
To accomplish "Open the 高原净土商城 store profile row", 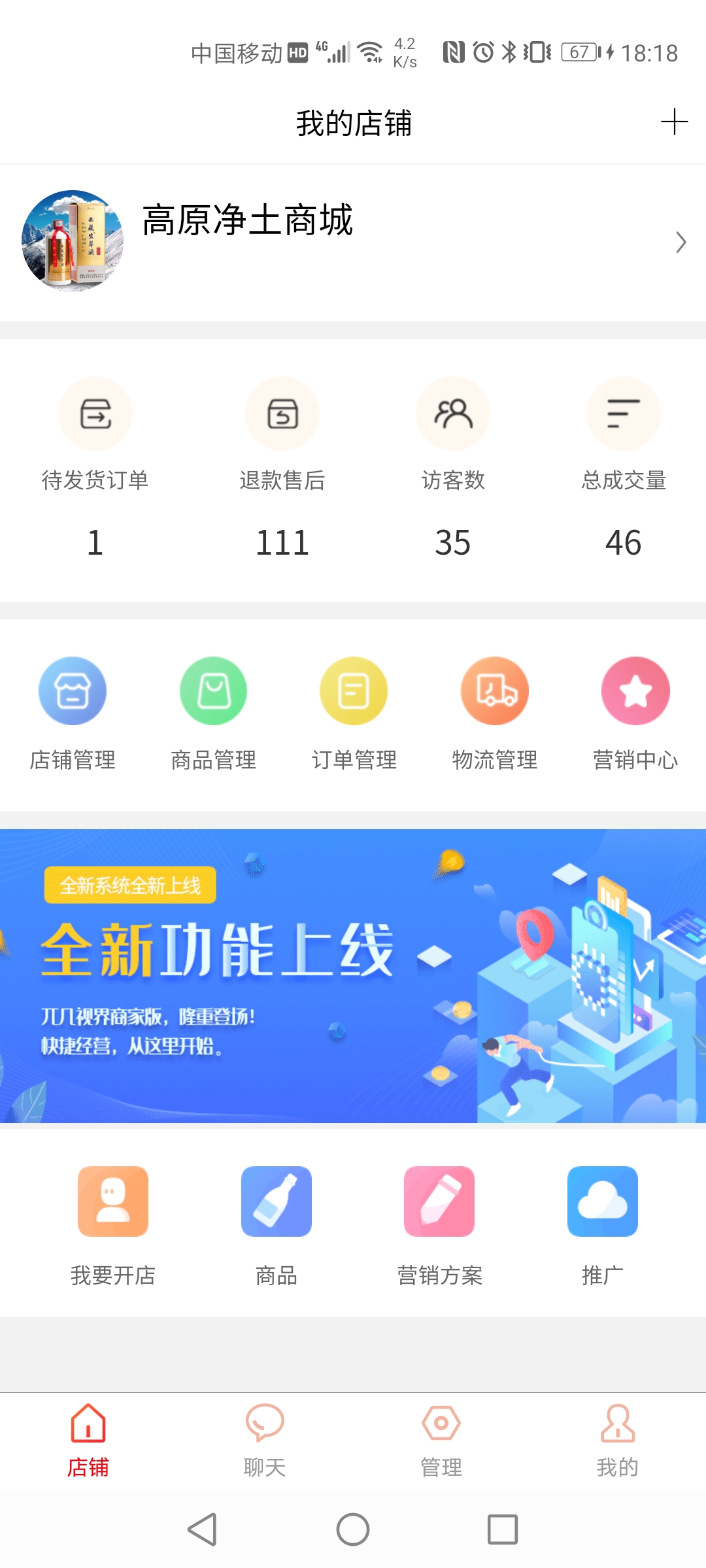I will pos(353,242).
